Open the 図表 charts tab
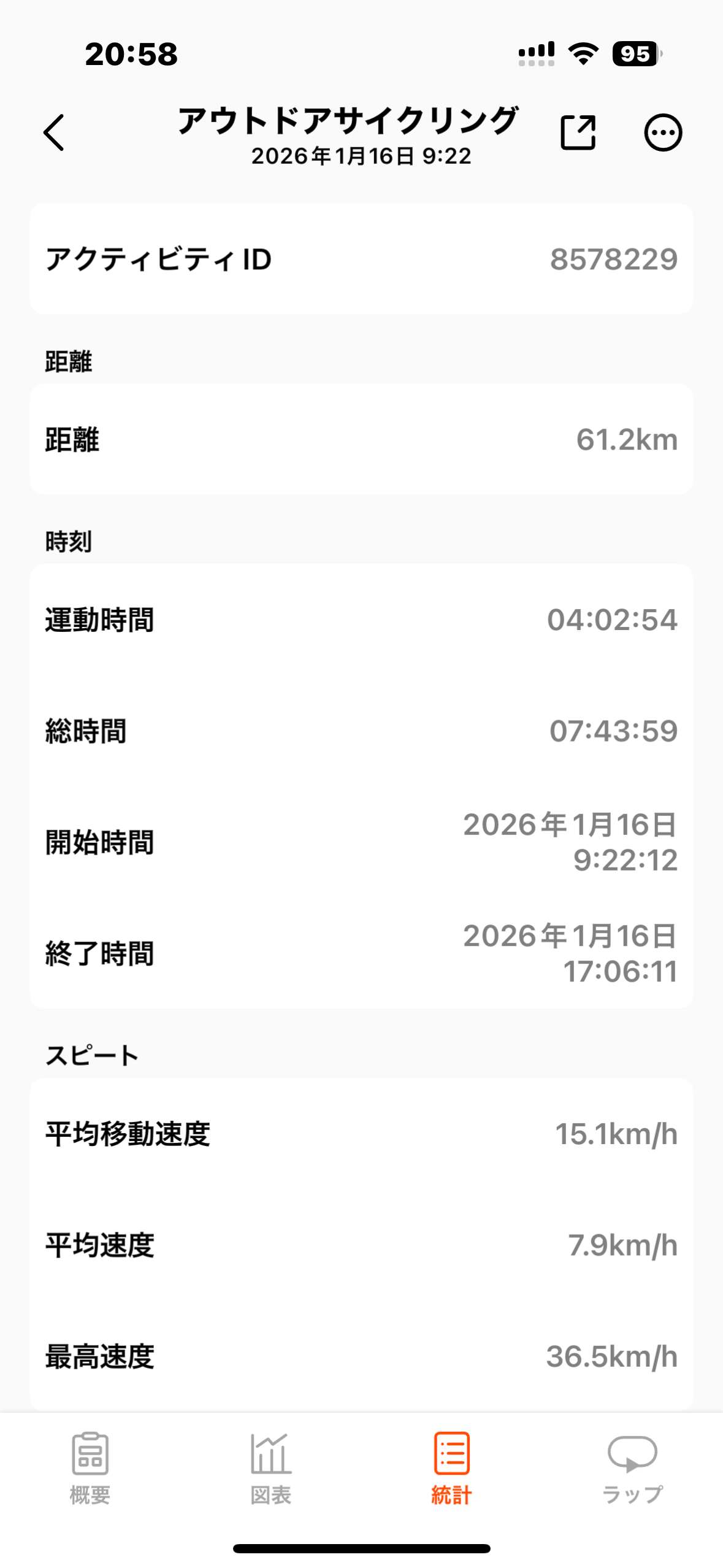Viewport: 723px width, 1568px height. [270, 1467]
